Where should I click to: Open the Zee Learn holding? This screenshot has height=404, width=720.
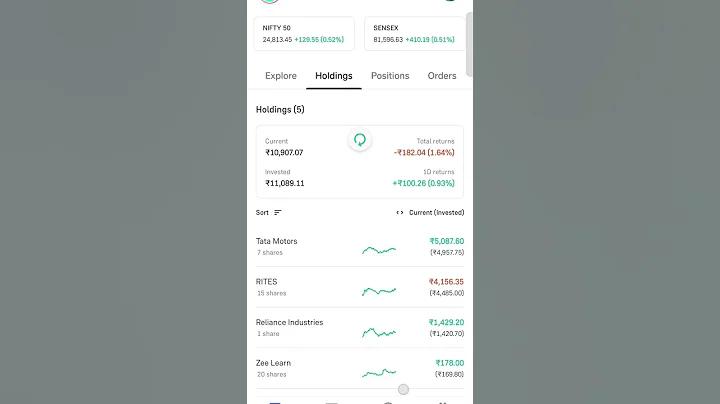click(359, 368)
